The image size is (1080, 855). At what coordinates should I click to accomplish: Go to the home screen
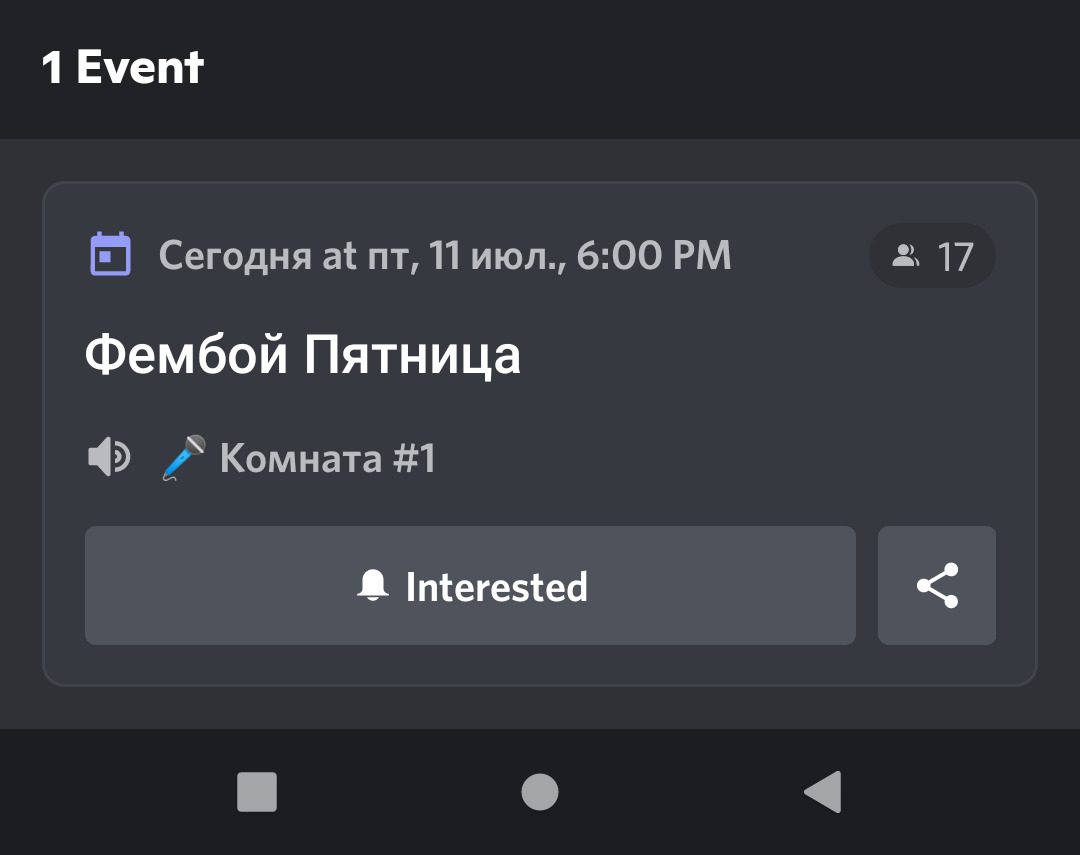[540, 792]
